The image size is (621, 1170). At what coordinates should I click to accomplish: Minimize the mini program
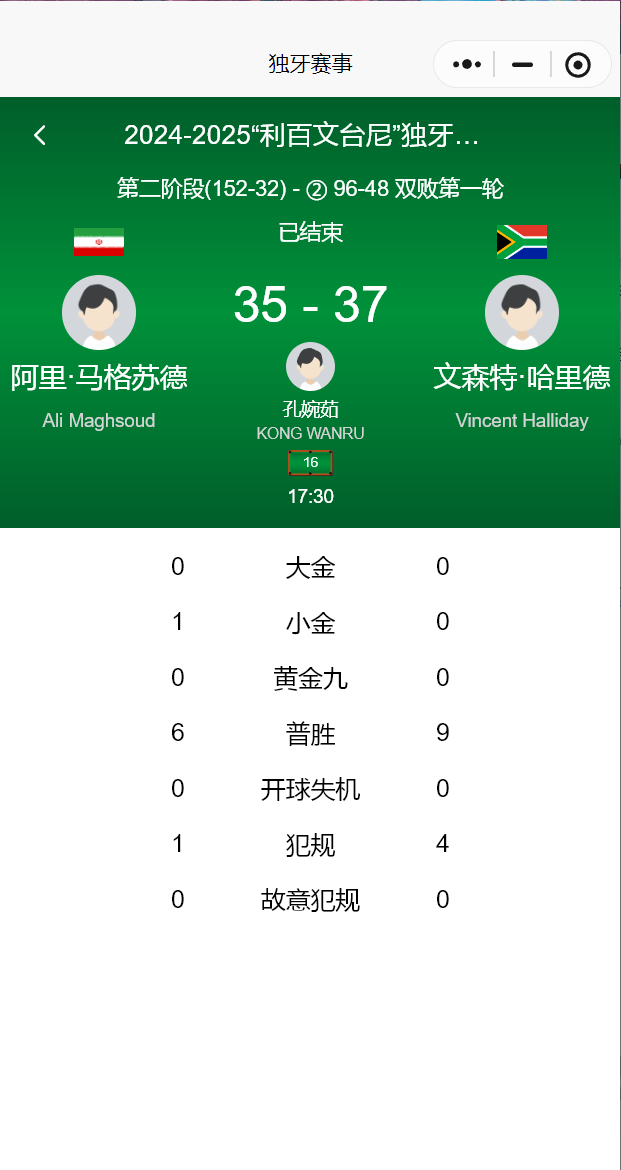tap(522, 65)
